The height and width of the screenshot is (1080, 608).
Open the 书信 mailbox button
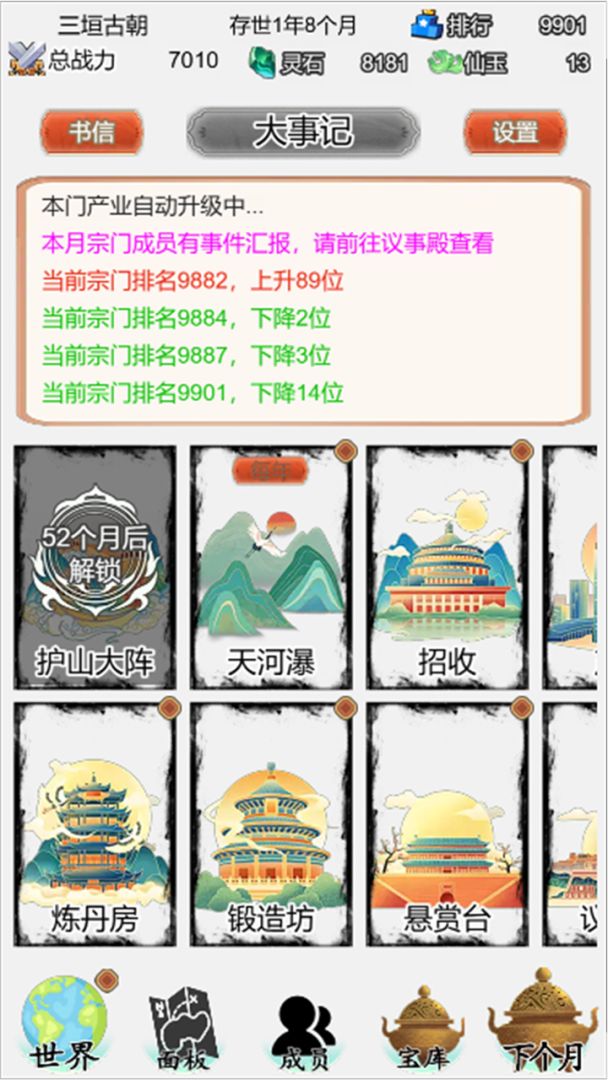pos(92,132)
